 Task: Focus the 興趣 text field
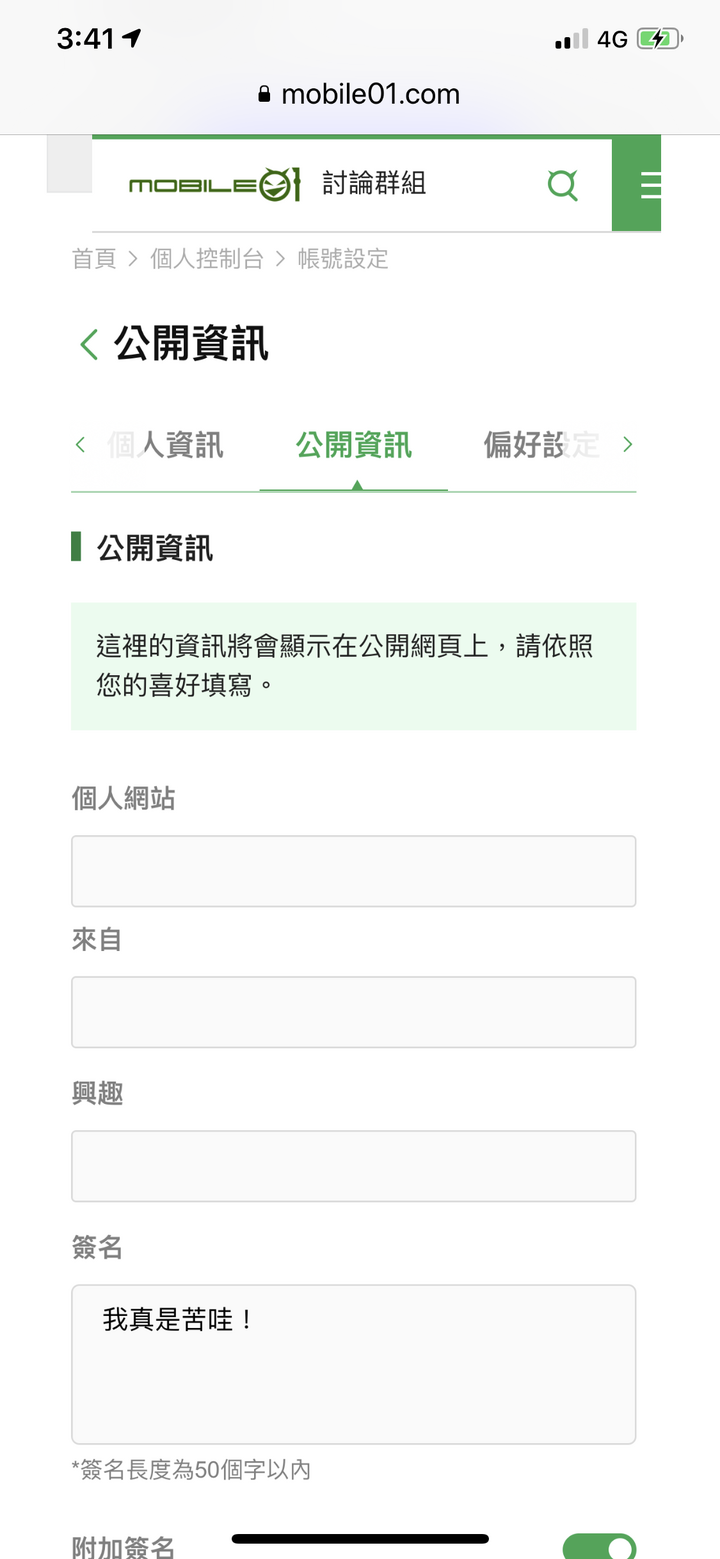(x=354, y=1166)
